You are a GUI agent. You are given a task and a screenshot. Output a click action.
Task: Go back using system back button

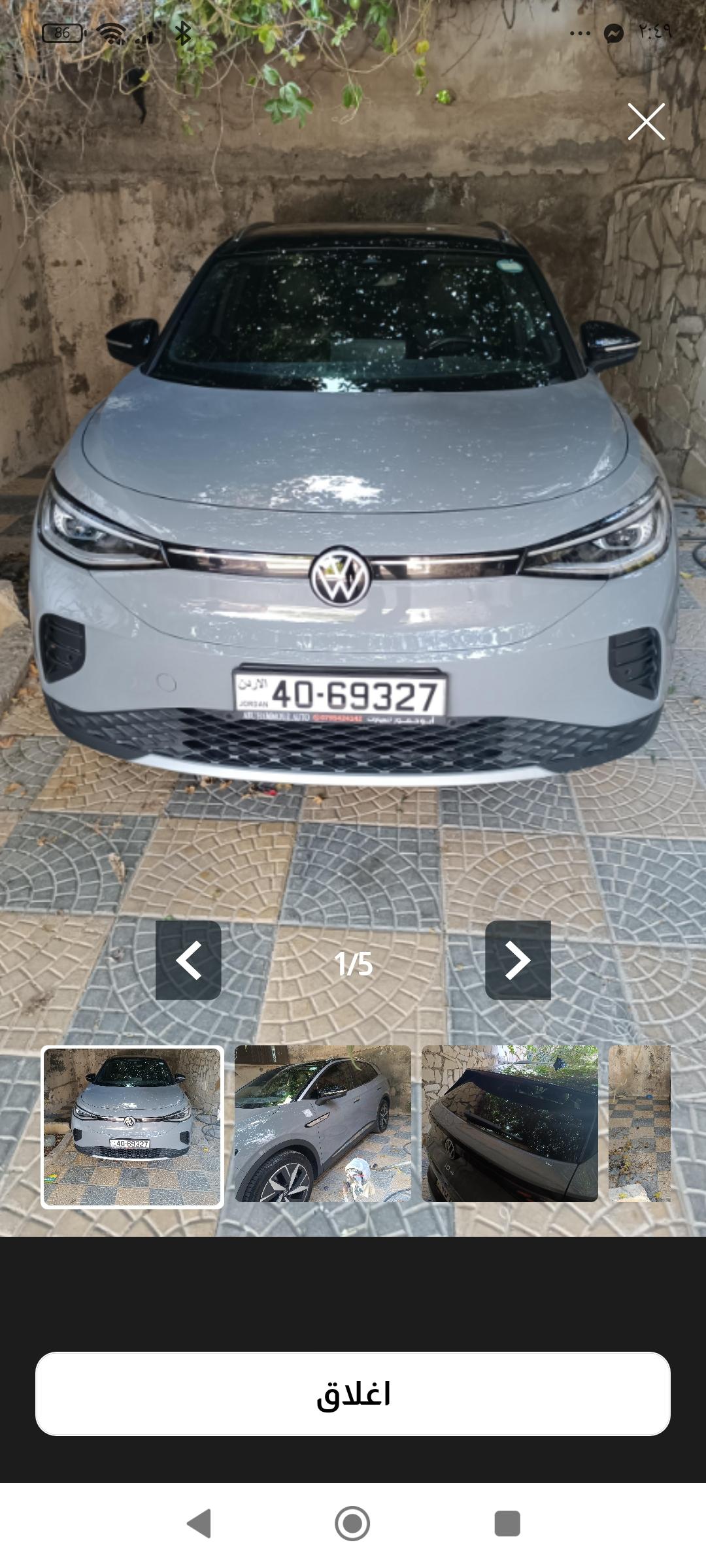tap(199, 1524)
